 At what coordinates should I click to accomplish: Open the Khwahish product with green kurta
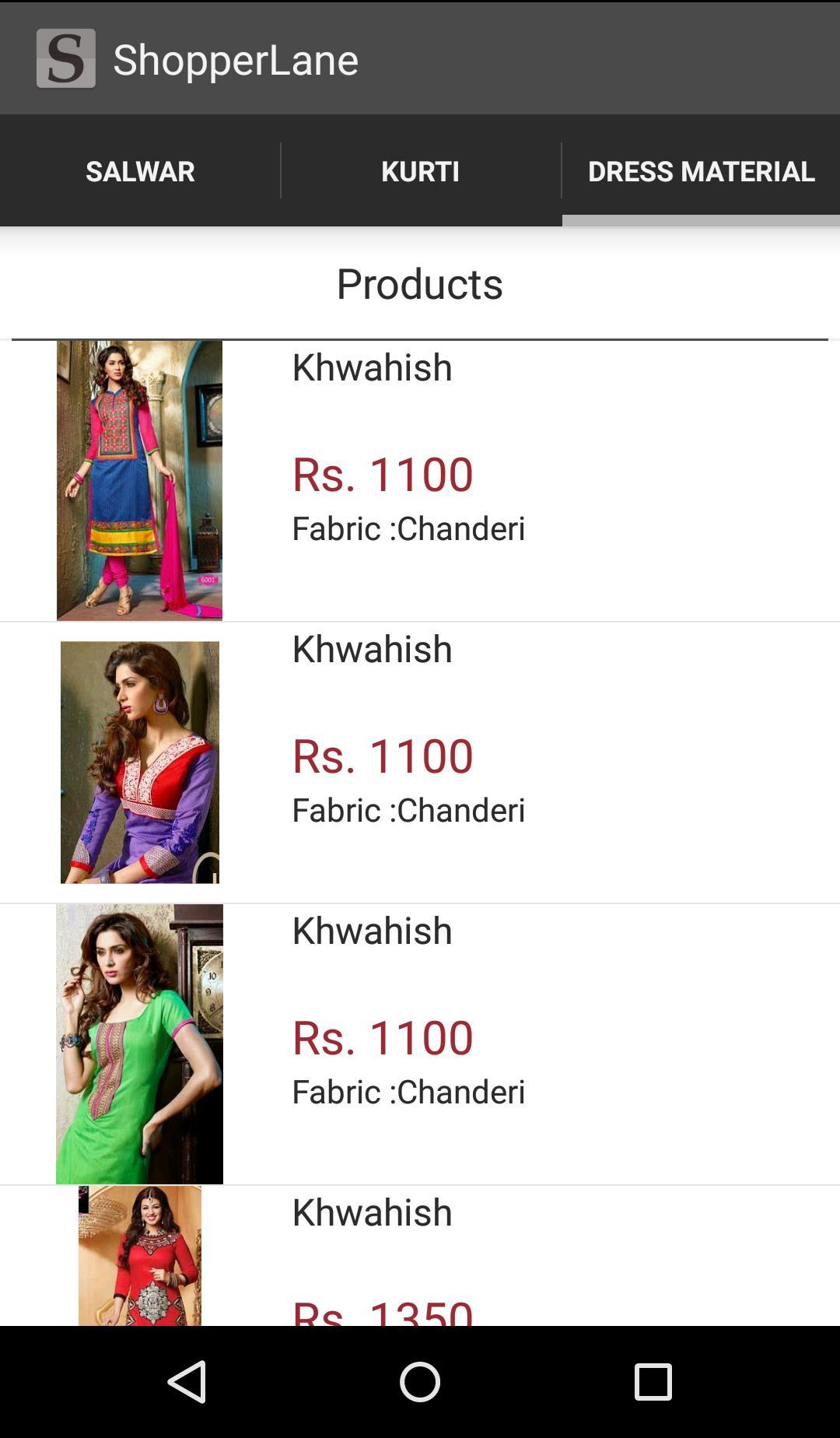tap(420, 1044)
